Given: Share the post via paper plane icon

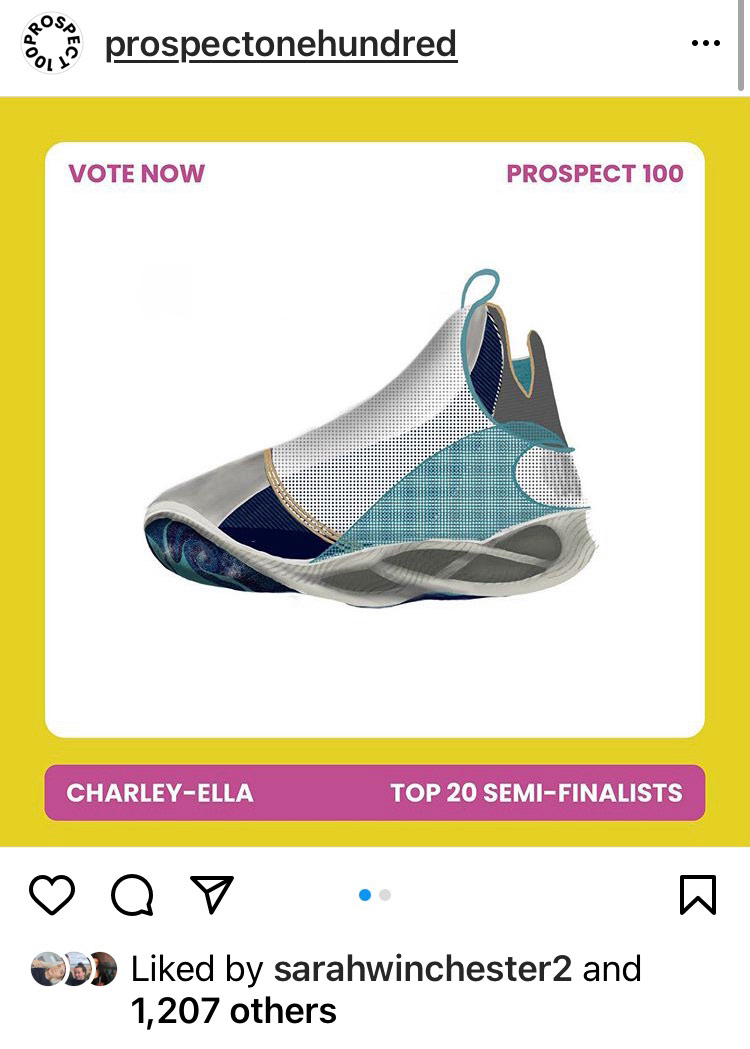Looking at the screenshot, I should tap(211, 894).
